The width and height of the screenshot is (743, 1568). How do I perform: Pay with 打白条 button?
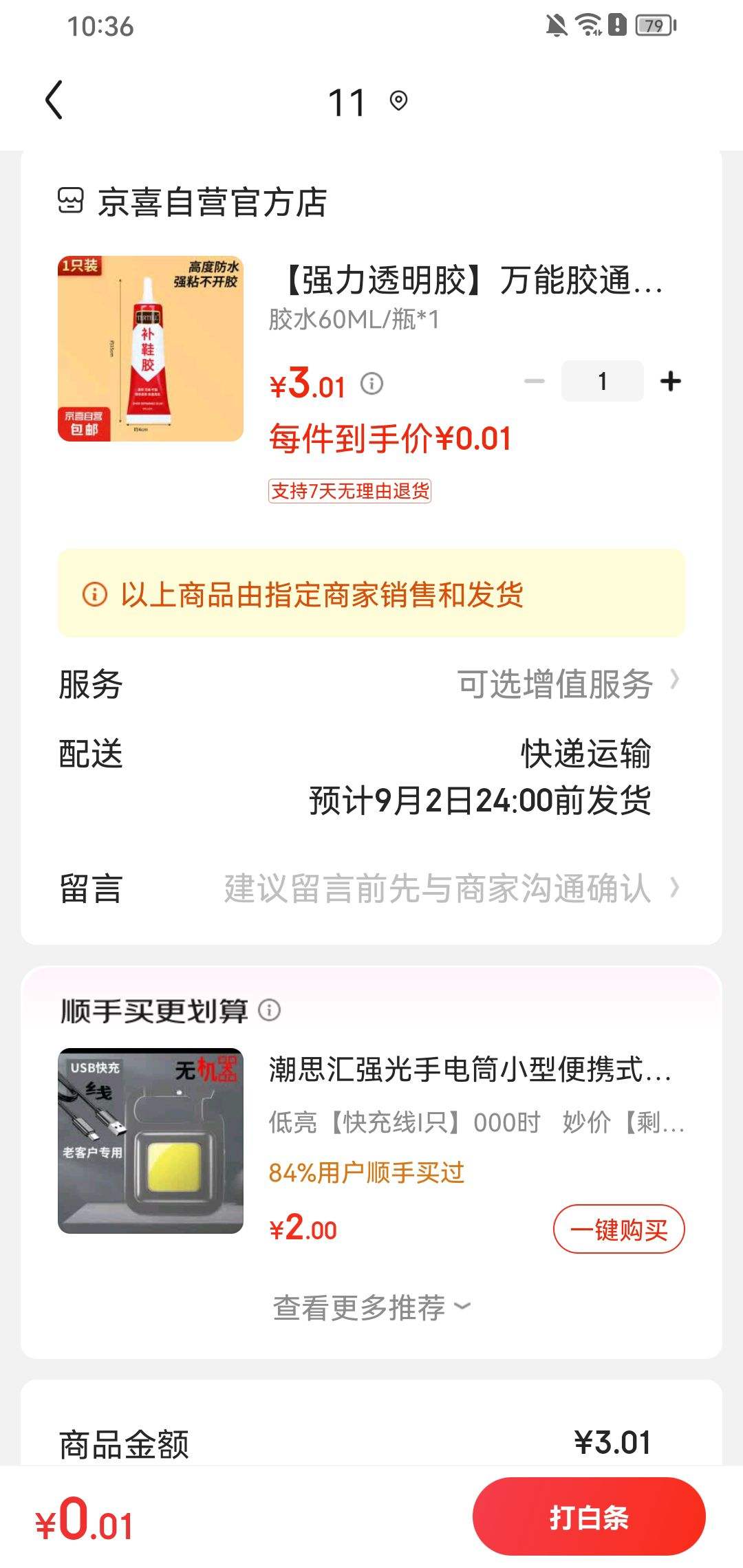coord(589,1517)
